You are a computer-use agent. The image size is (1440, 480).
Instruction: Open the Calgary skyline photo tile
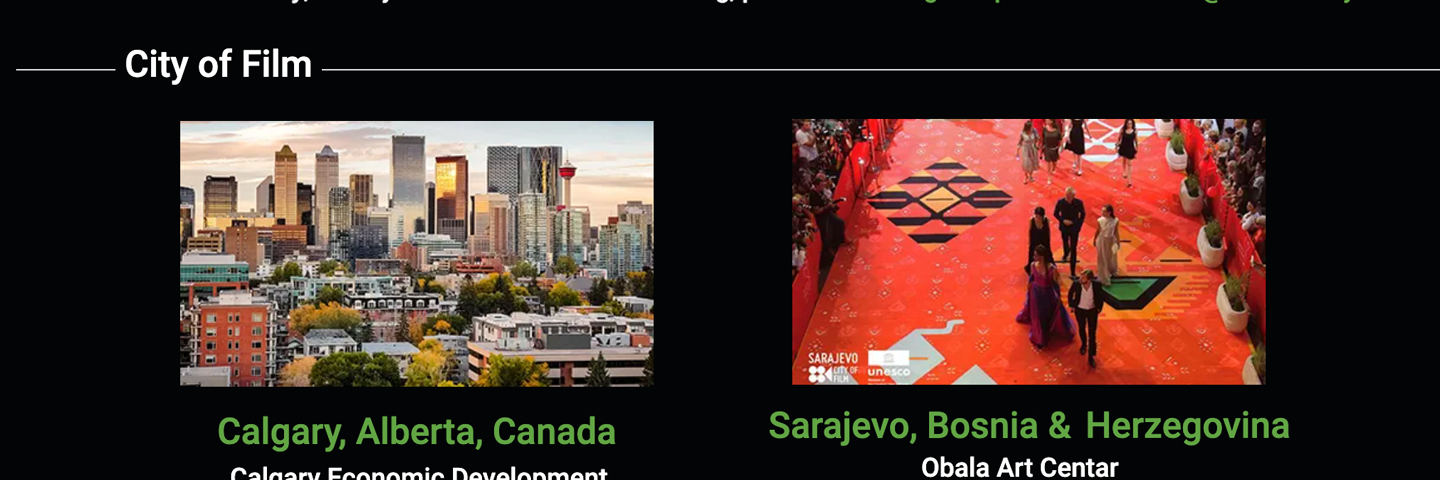point(416,253)
